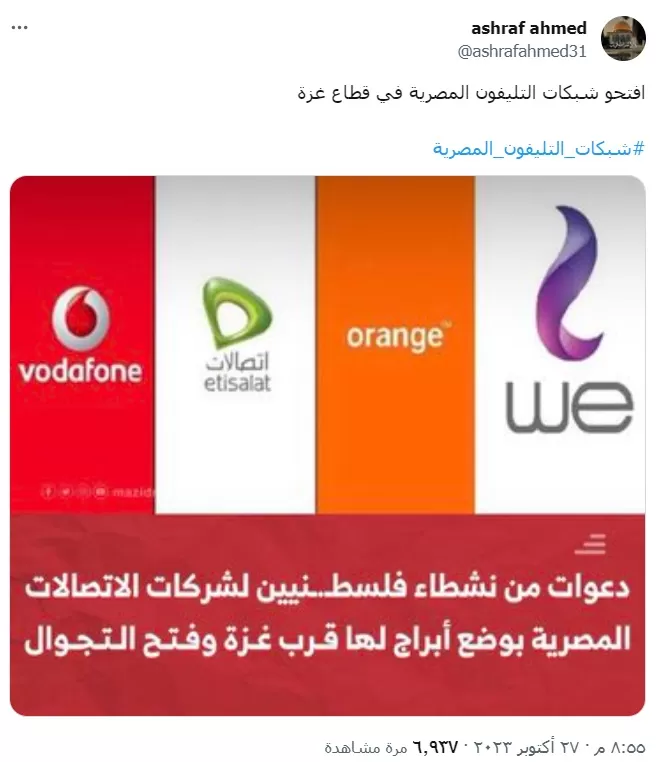The height and width of the screenshot is (762, 659).
Task: Open the tweet's posting date and time
Action: click(556, 746)
